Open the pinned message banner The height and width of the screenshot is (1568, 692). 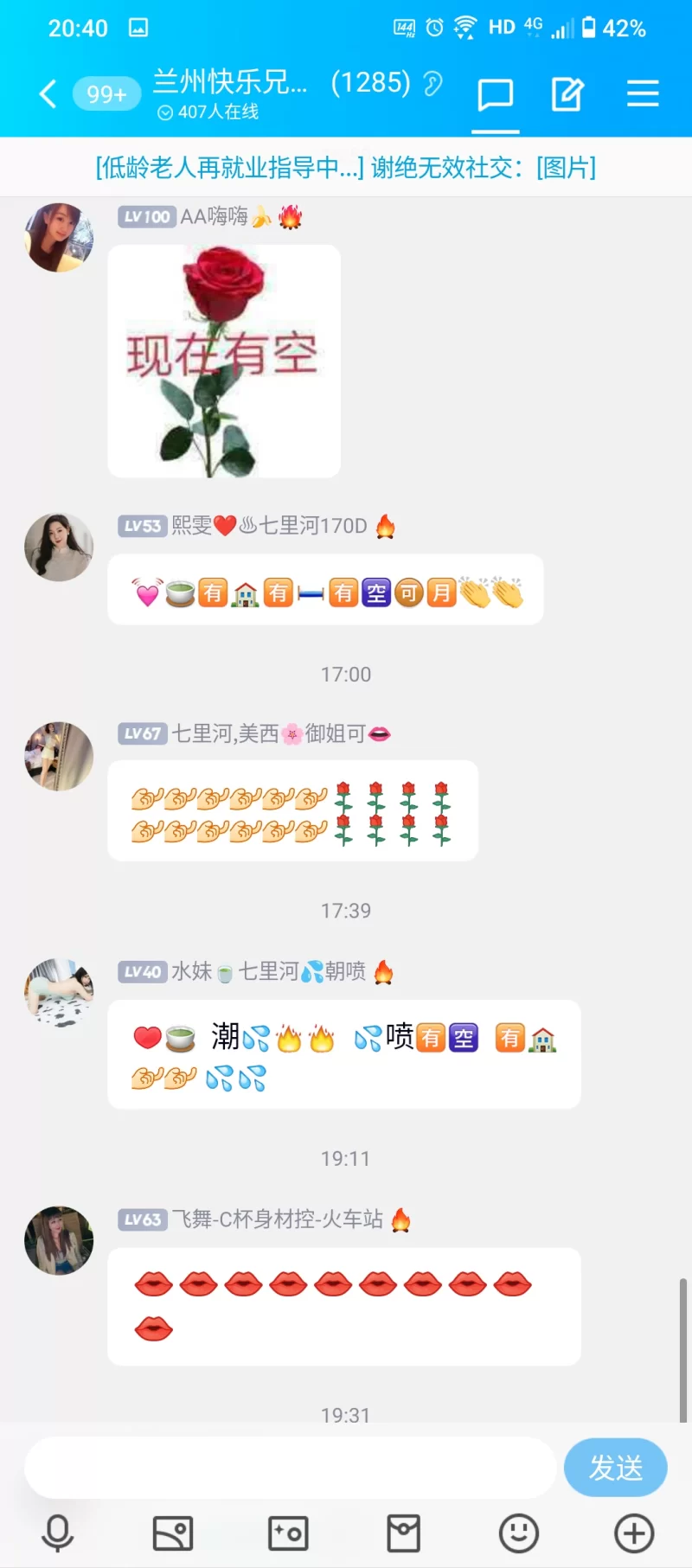(x=346, y=167)
